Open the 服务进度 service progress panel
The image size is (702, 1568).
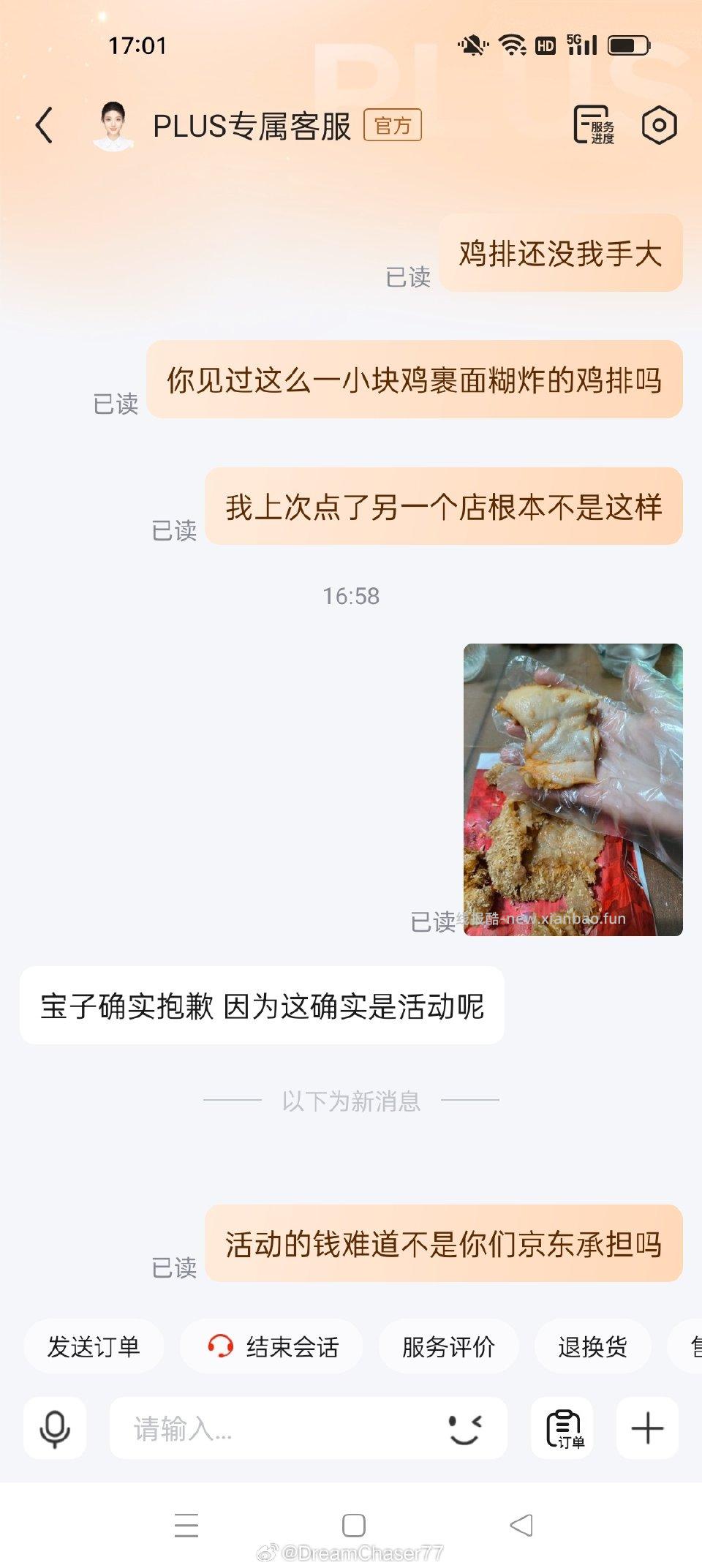(x=594, y=126)
